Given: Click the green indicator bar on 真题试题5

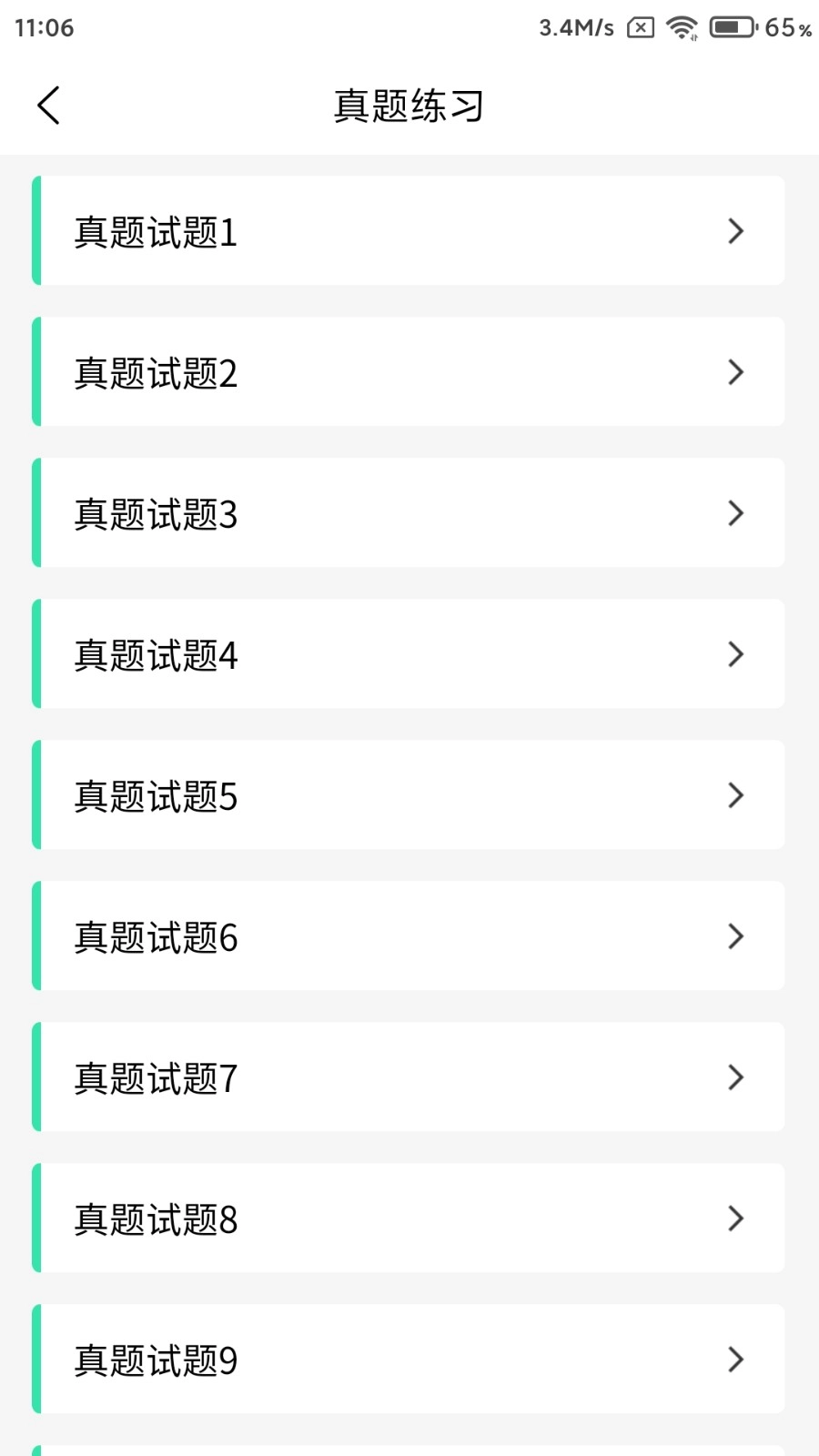Looking at the screenshot, I should 37,795.
